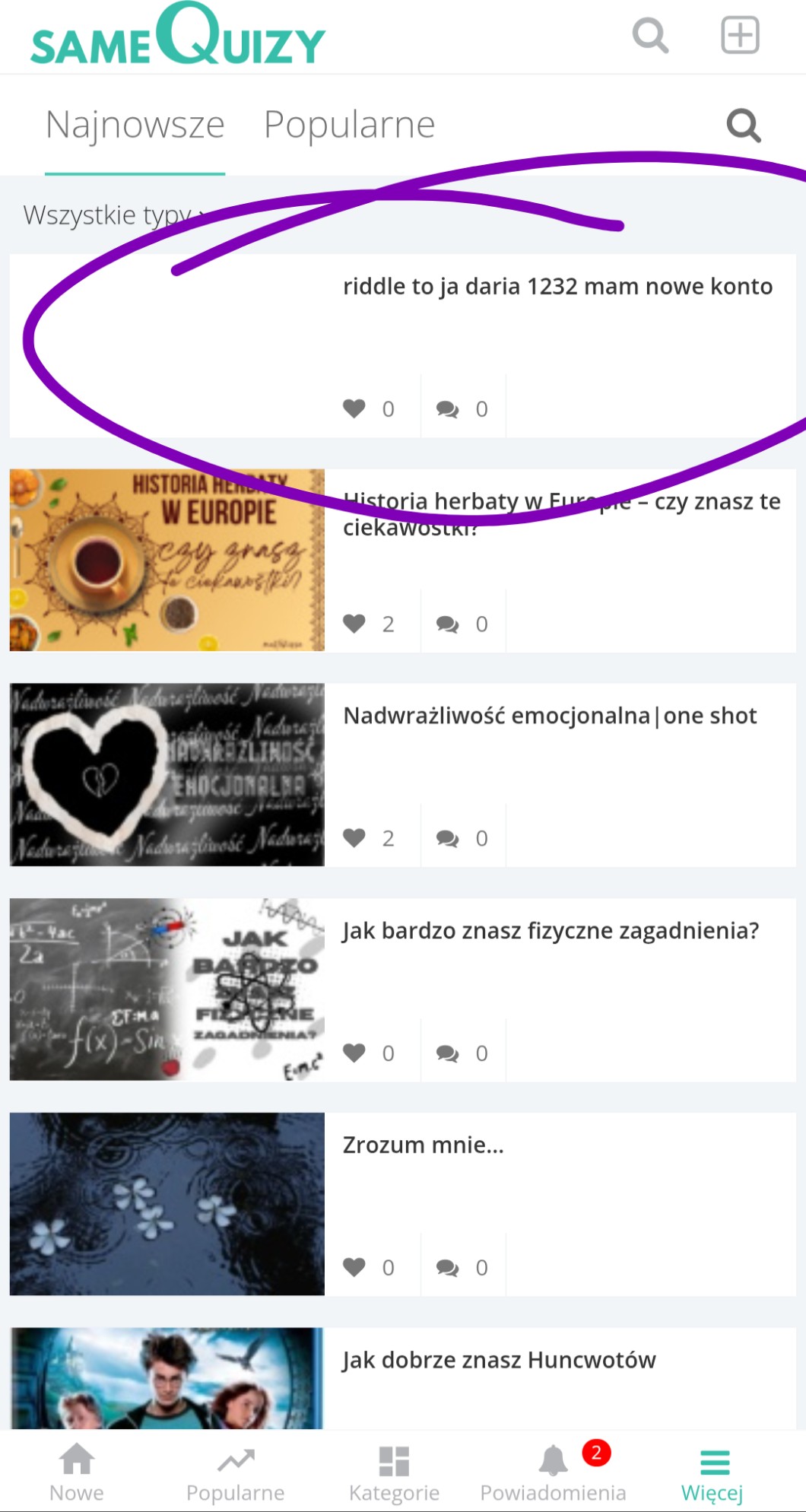Viewport: 806px width, 1512px height.
Task: Like the Historia herbaty w Europie quiz
Action: [x=355, y=624]
